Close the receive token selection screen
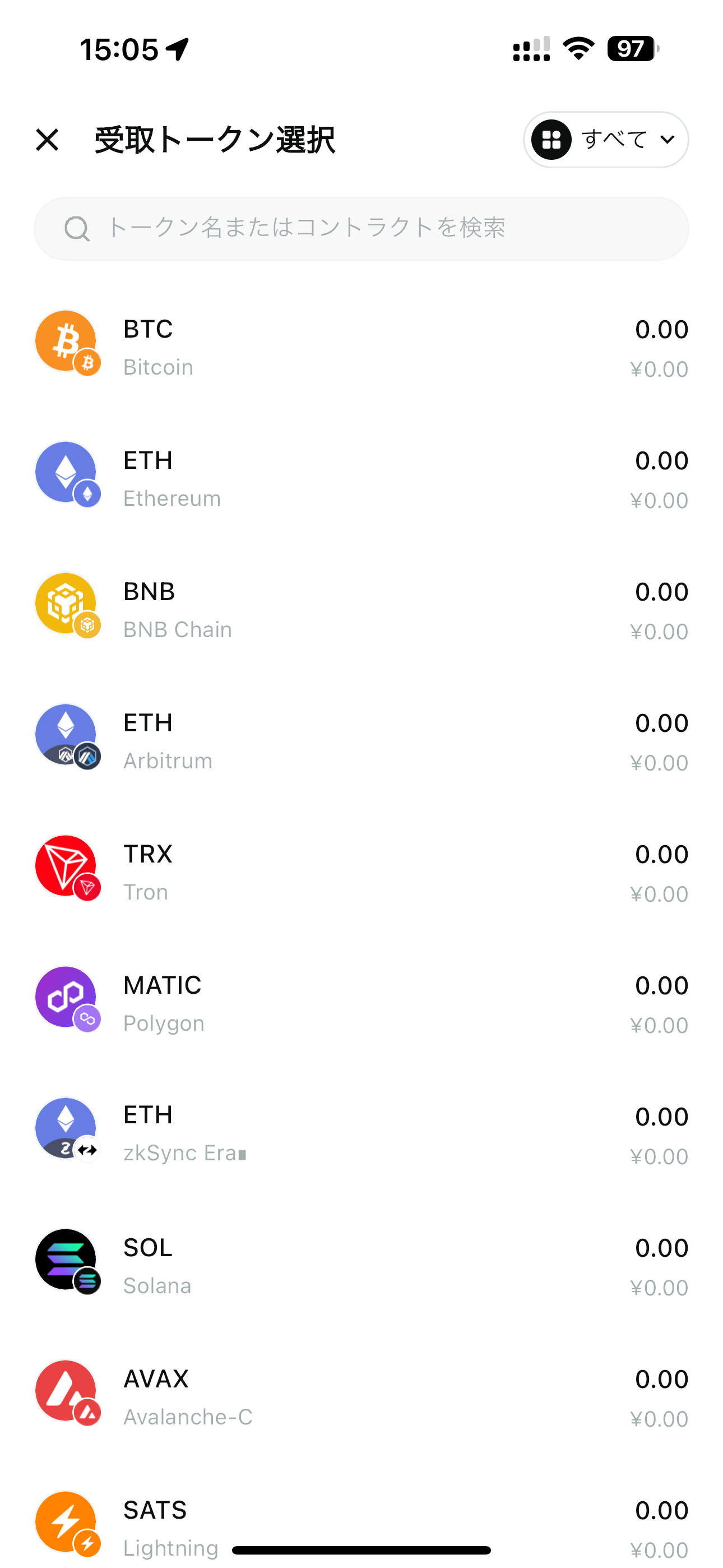 [47, 140]
